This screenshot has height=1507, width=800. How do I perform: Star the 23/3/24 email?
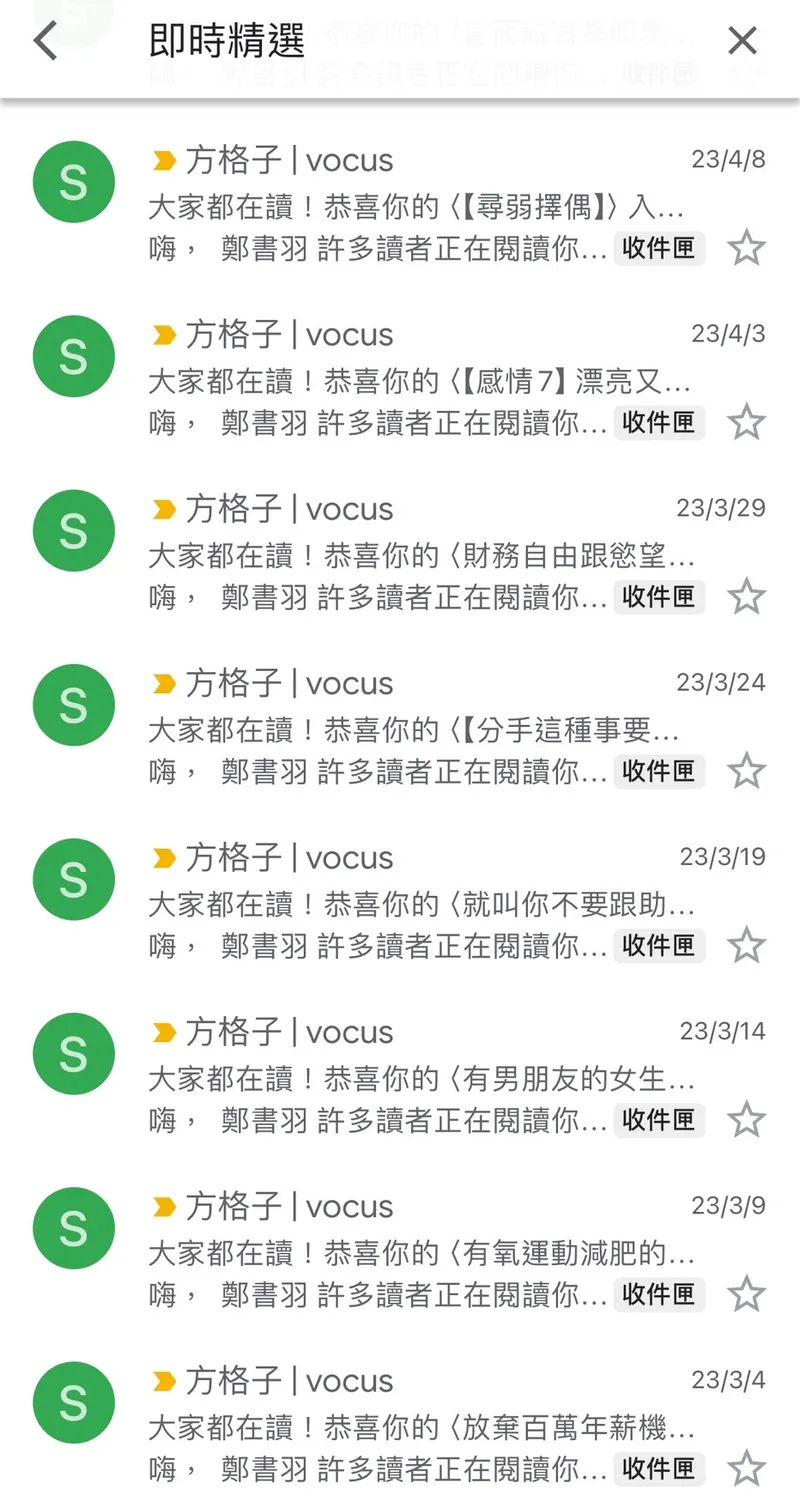click(x=747, y=771)
